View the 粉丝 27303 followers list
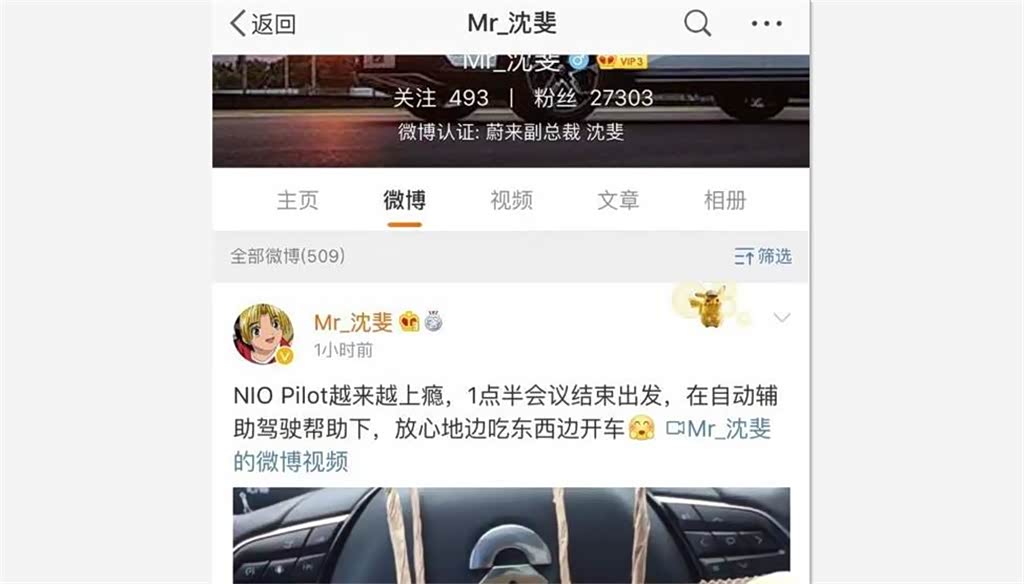The height and width of the screenshot is (584, 1024). [593, 98]
